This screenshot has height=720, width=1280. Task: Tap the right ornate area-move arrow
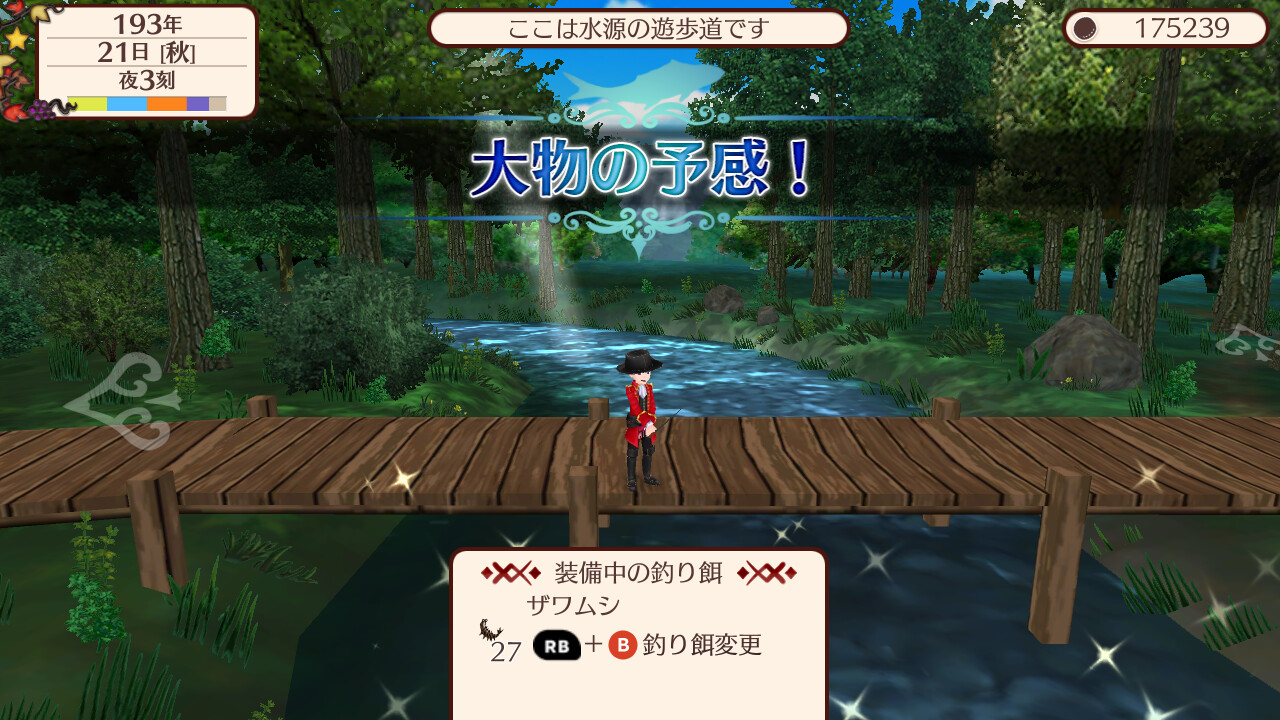click(x=1250, y=343)
